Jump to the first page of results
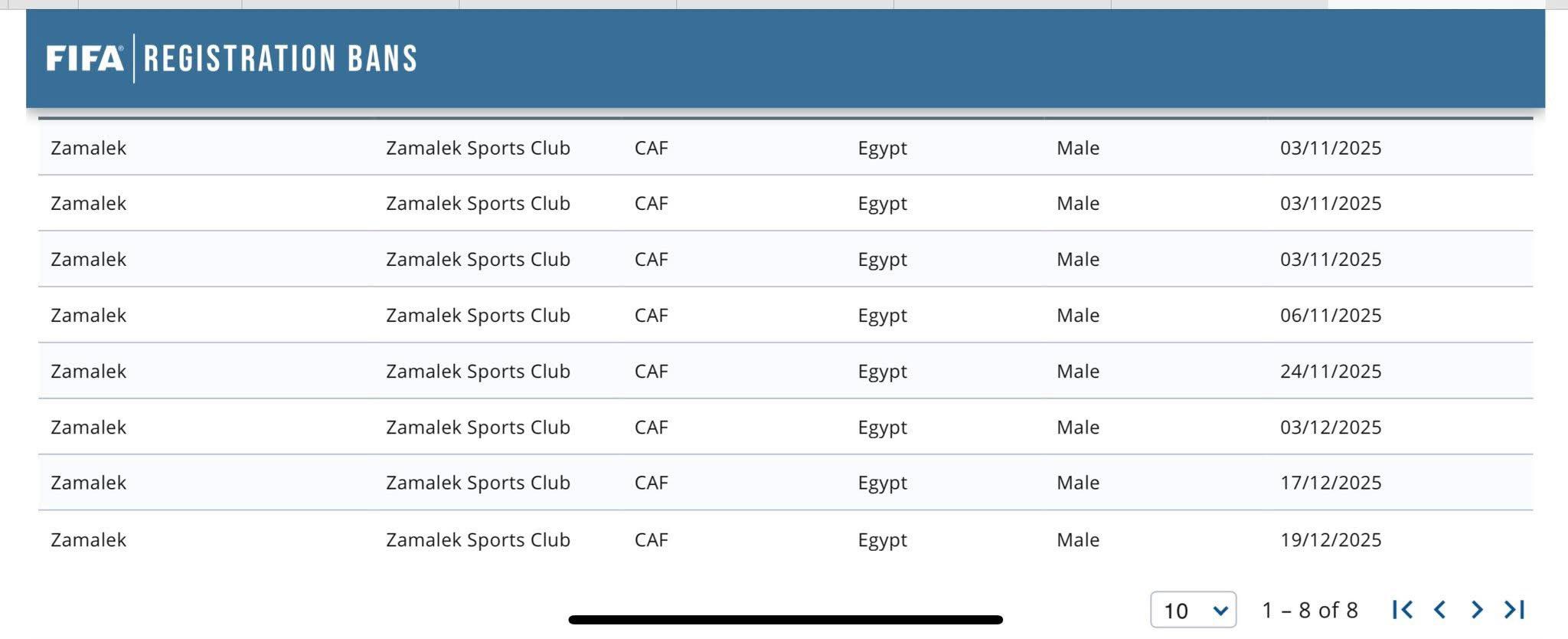The height and width of the screenshot is (639, 1568). point(1402,610)
